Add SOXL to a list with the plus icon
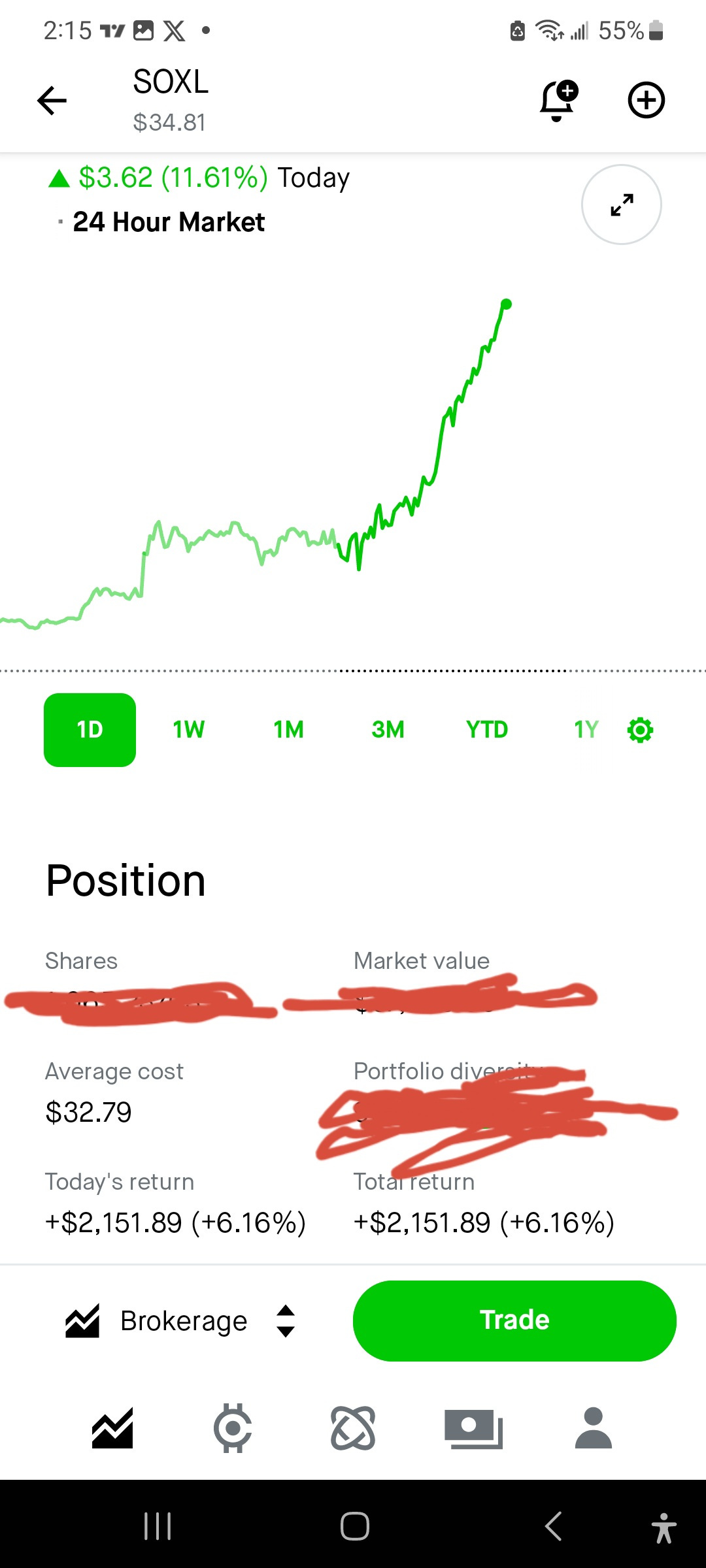Screen dimensions: 706x1568 coord(647,101)
